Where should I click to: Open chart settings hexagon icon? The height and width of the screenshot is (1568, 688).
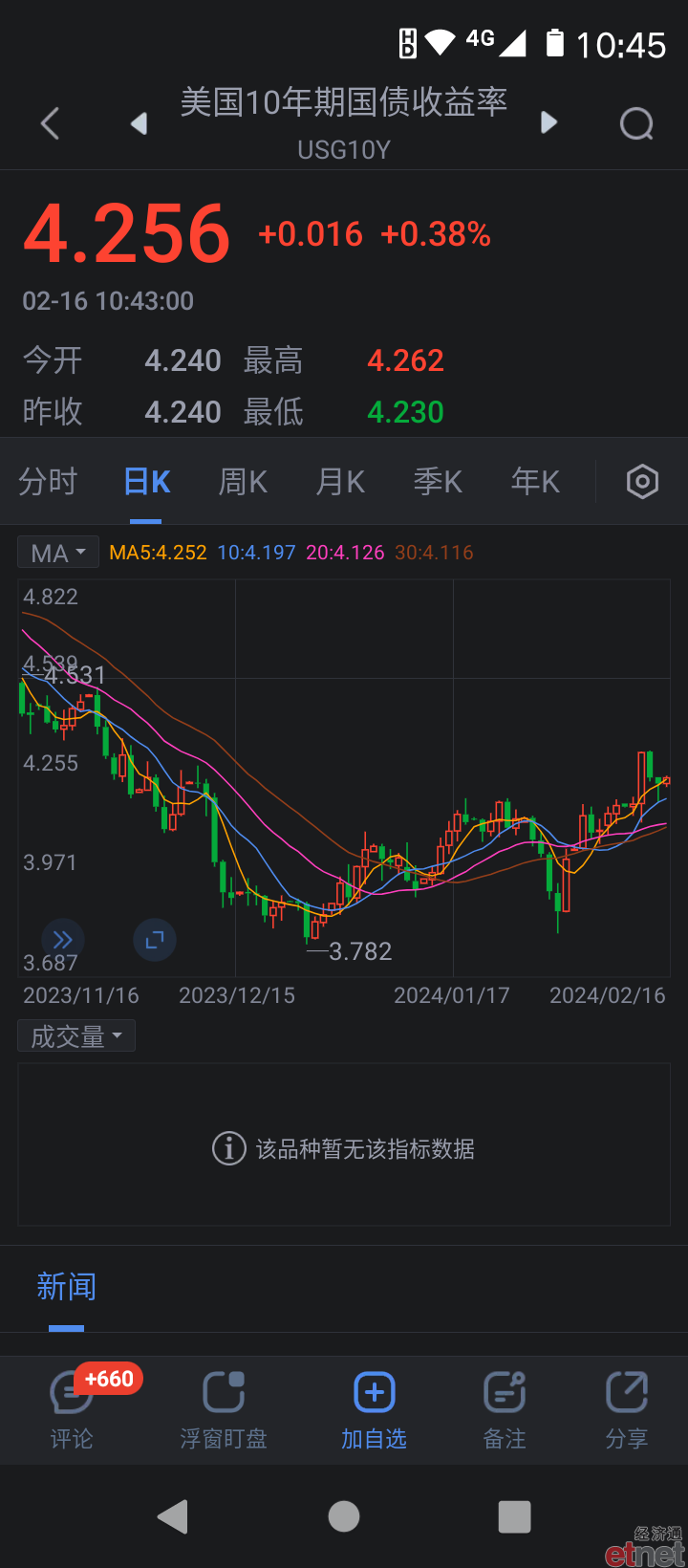[642, 482]
